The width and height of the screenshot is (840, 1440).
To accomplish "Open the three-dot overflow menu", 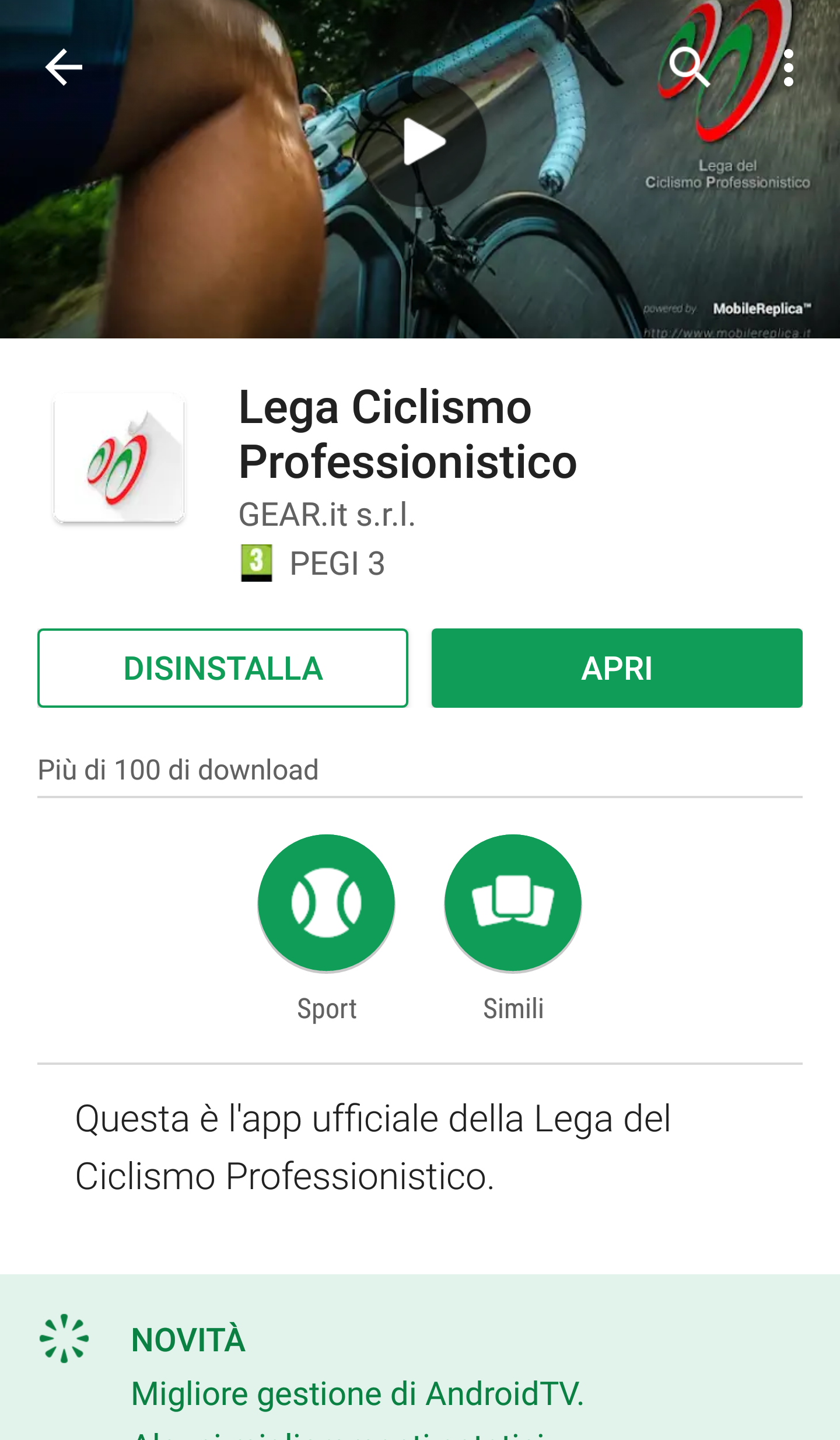I will coord(789,67).
